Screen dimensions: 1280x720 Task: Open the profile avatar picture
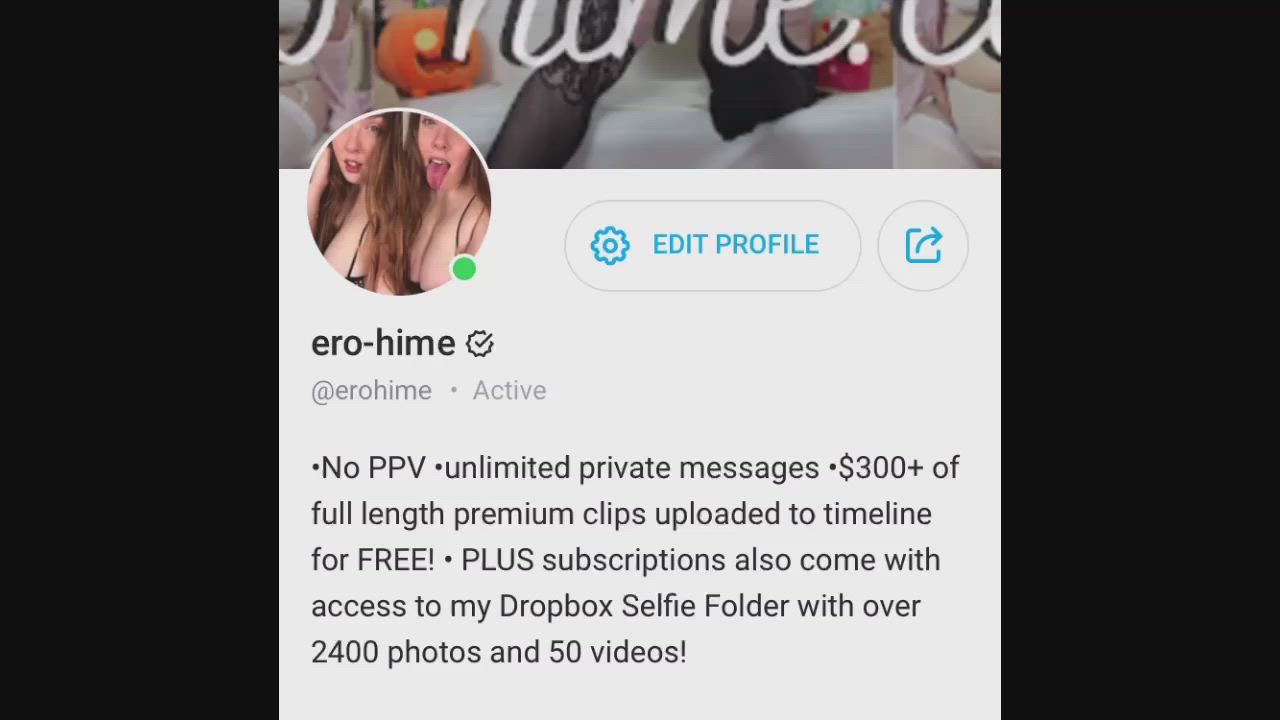pyautogui.click(x=399, y=203)
